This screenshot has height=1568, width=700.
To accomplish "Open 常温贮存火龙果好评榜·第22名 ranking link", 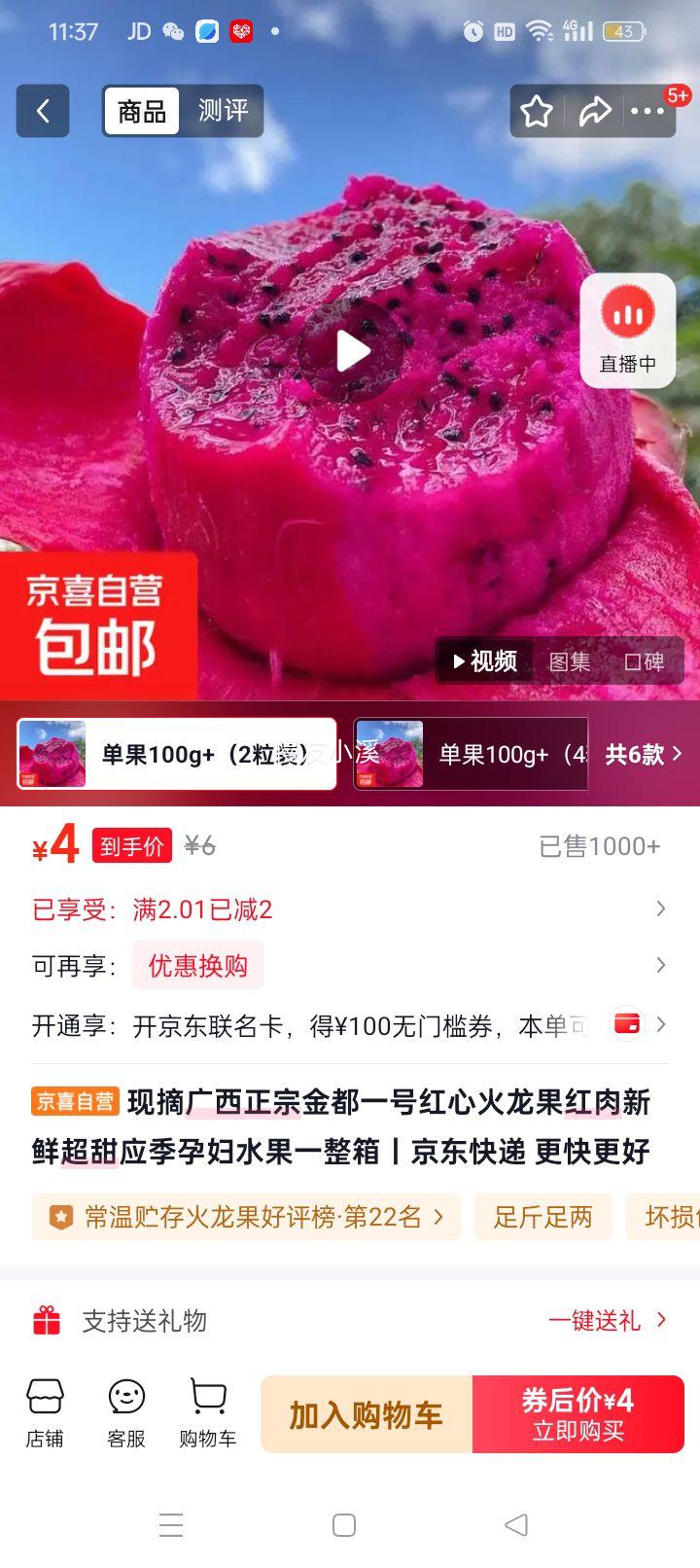I will [245, 1217].
